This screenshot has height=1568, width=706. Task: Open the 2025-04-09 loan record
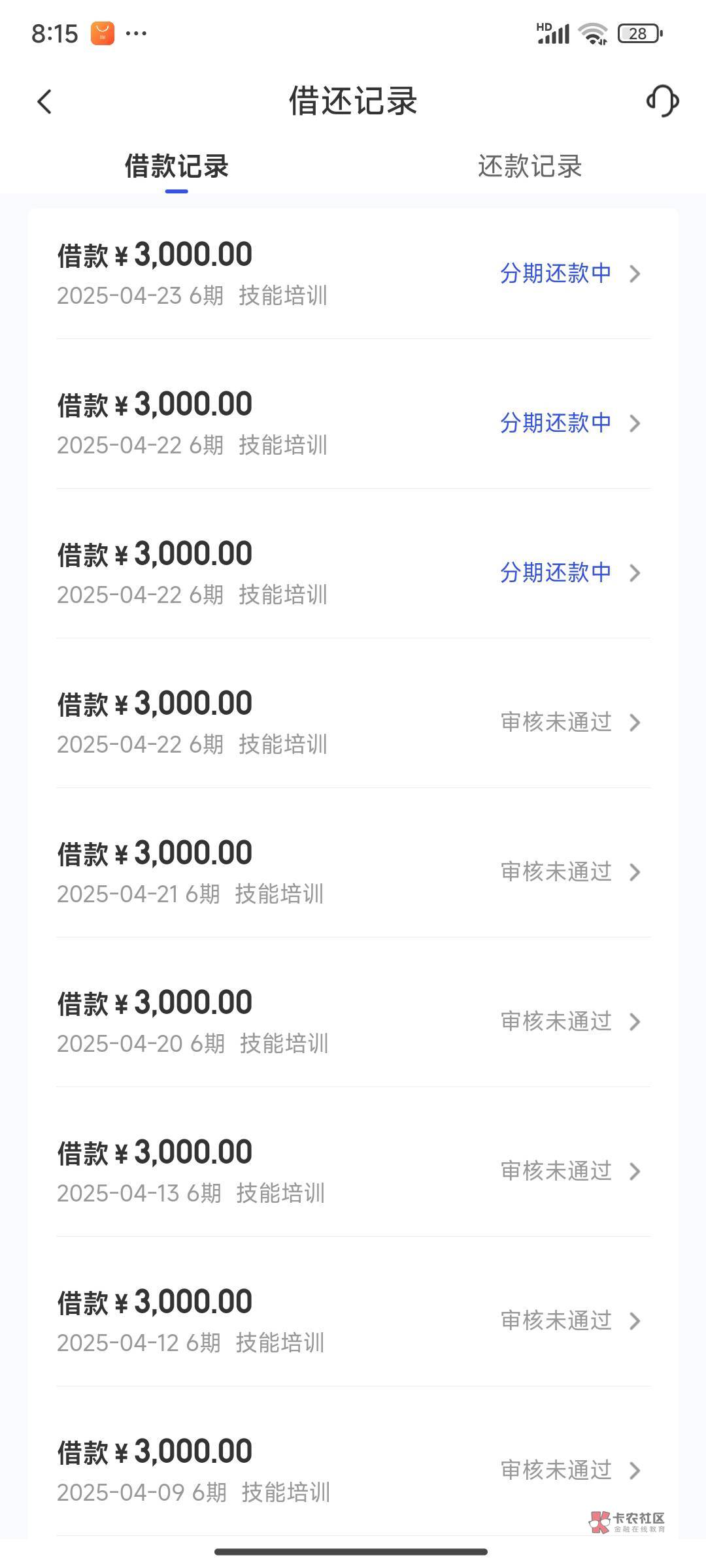353,1471
